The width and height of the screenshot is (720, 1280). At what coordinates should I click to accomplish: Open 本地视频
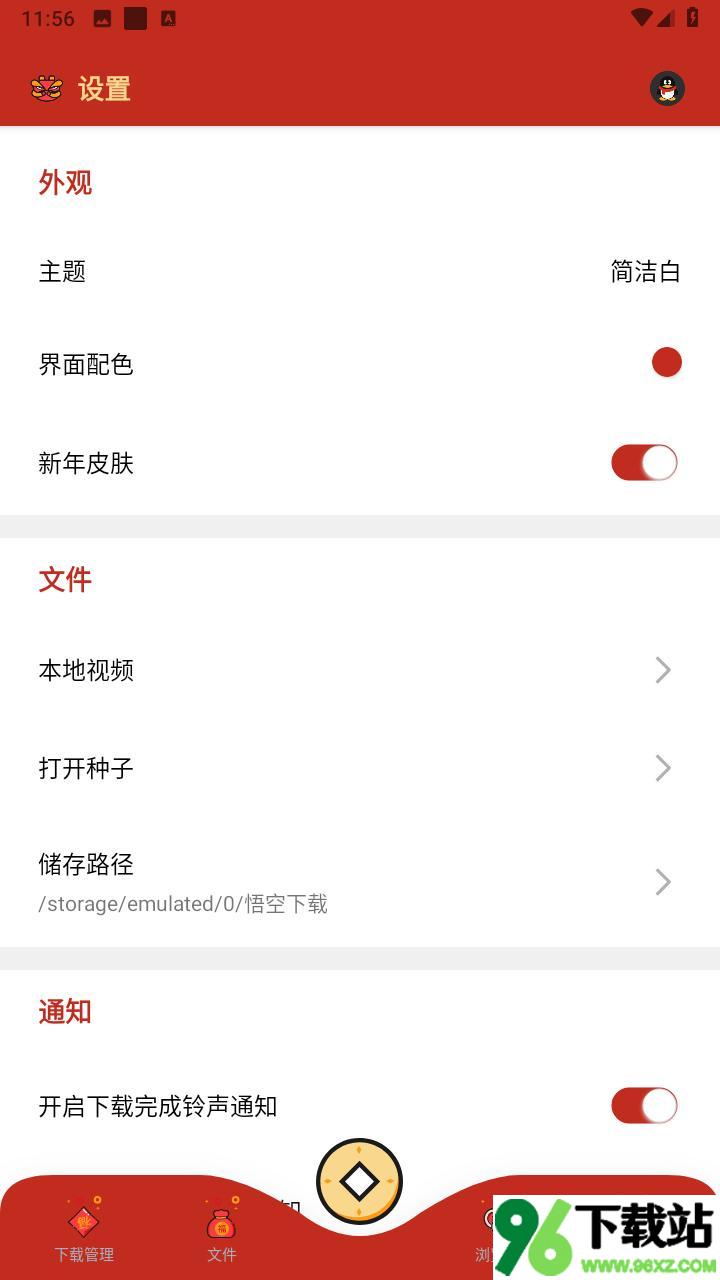360,670
